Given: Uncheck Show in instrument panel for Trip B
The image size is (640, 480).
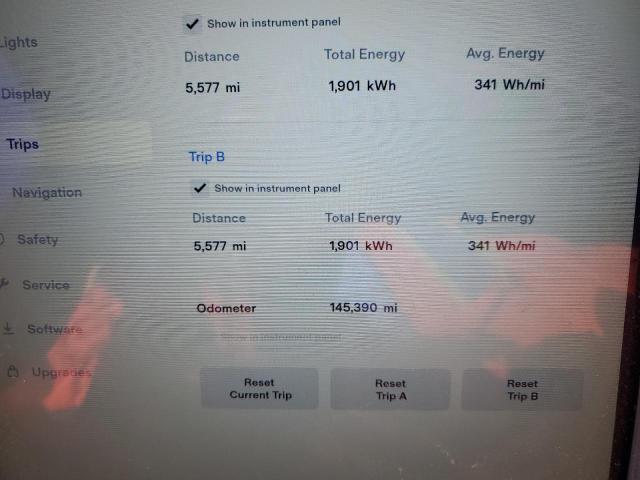Looking at the screenshot, I should pos(200,188).
